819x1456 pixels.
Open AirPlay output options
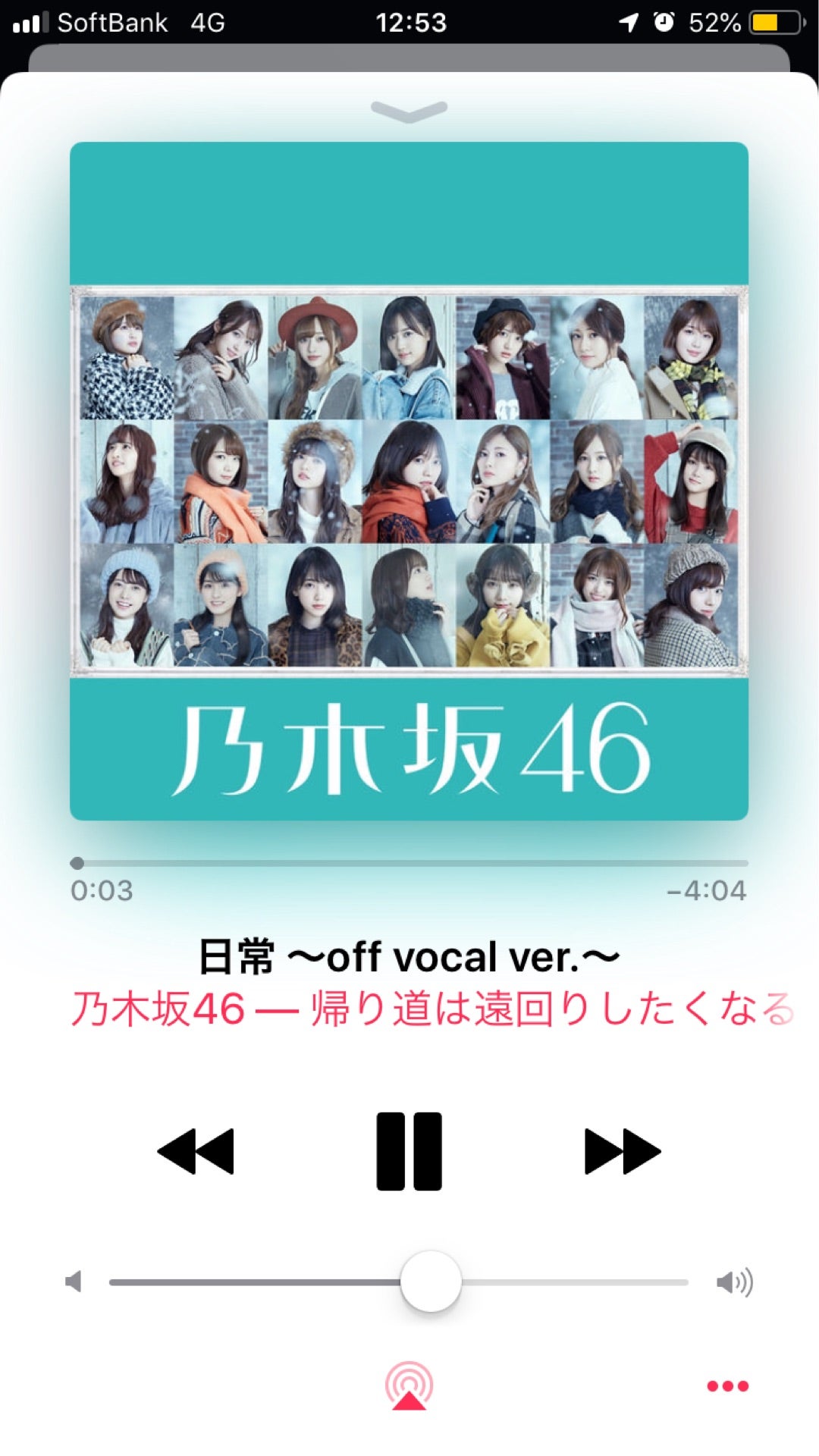pos(409,1386)
